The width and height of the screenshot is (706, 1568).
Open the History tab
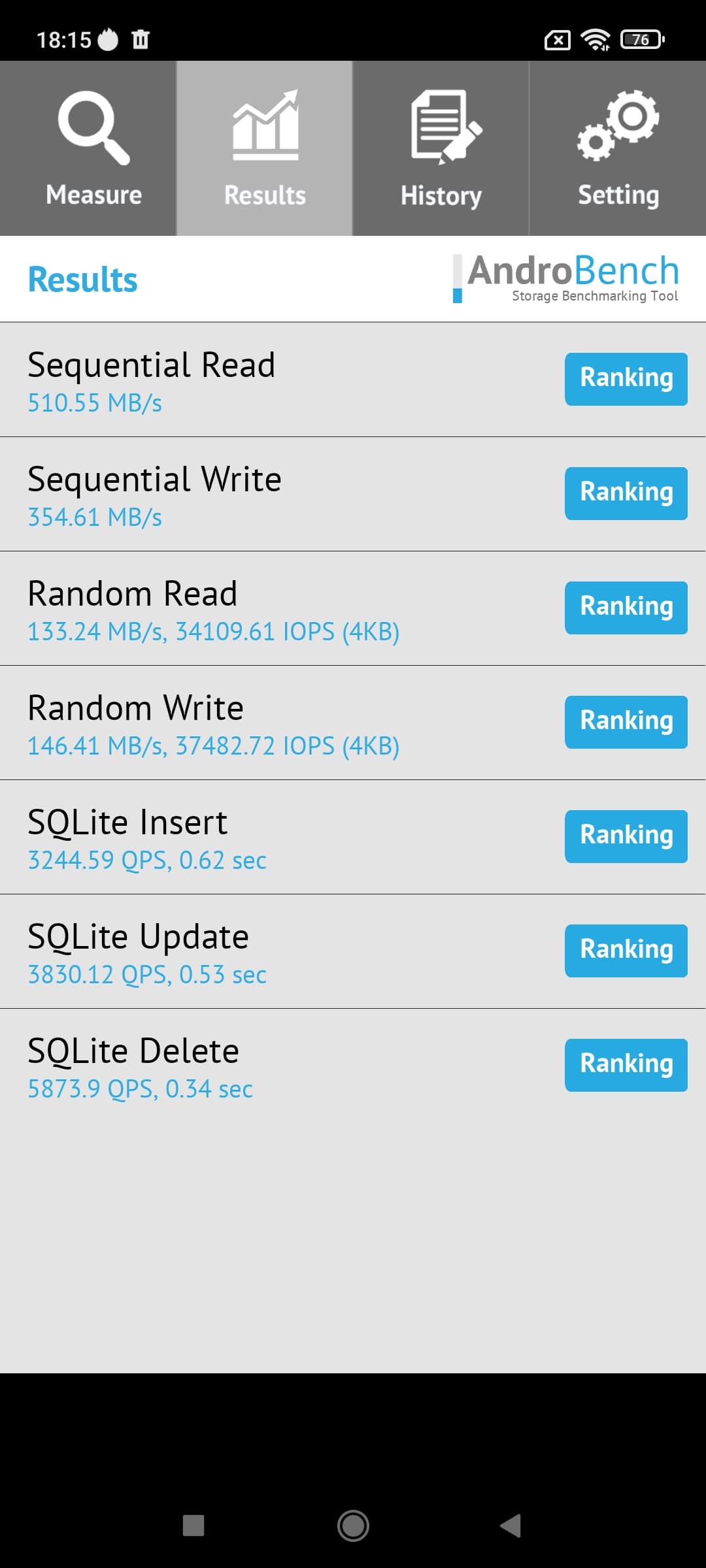[441, 148]
